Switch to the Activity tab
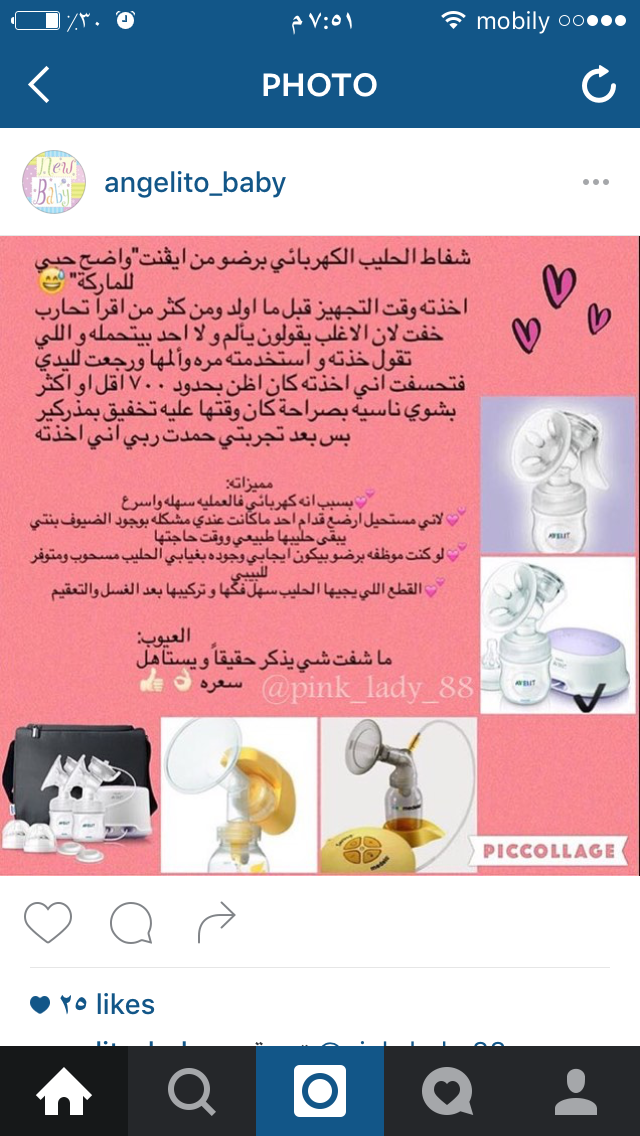Screen dimensions: 640x1136 point(447,1091)
